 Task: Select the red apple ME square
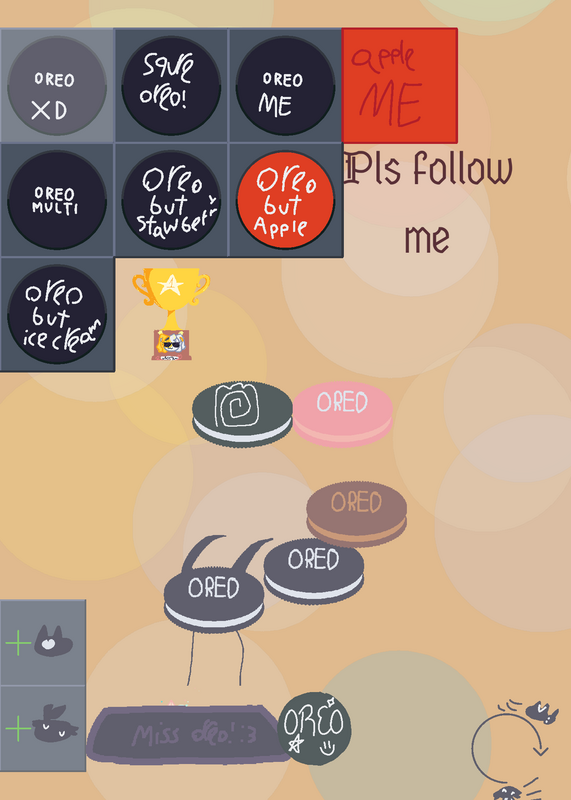coord(400,86)
